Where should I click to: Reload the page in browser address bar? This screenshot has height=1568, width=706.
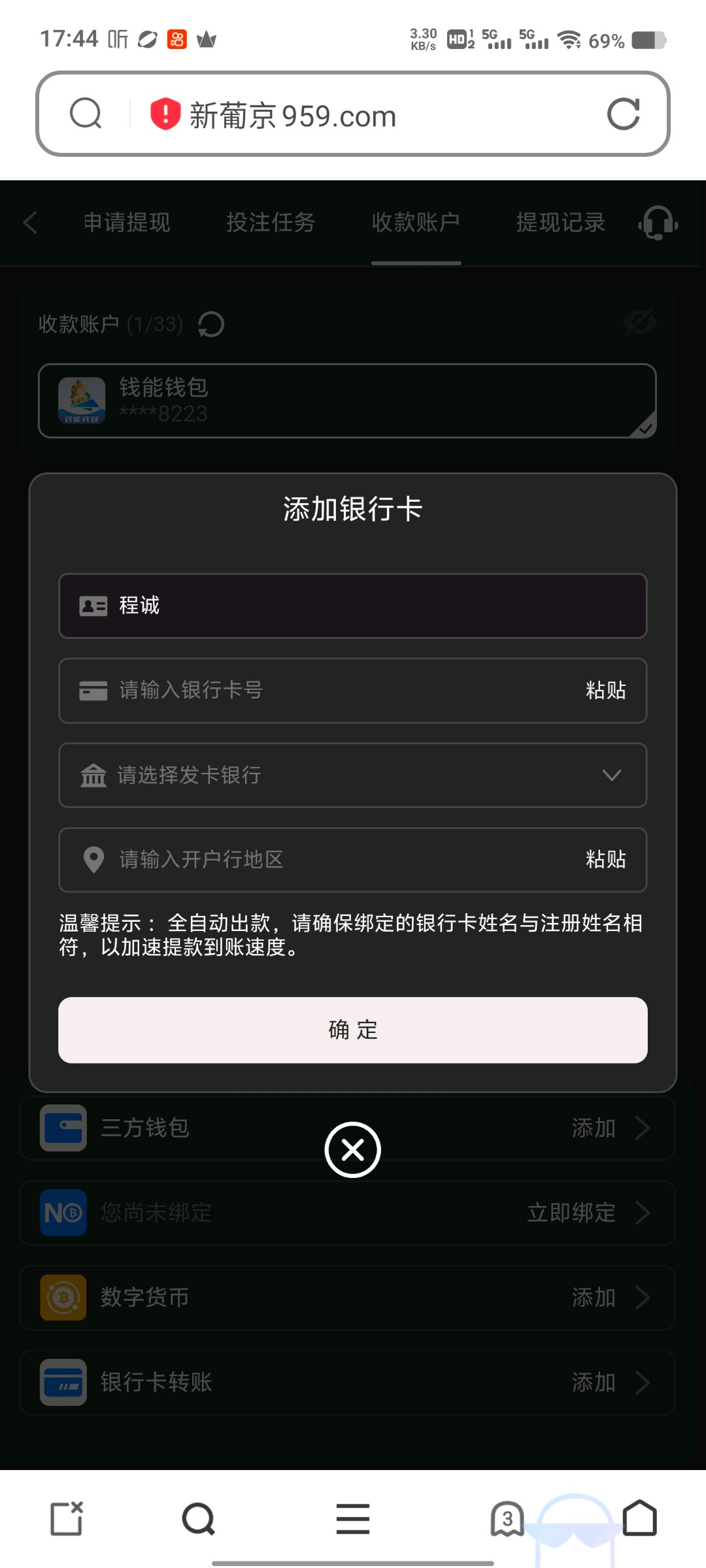click(x=623, y=114)
